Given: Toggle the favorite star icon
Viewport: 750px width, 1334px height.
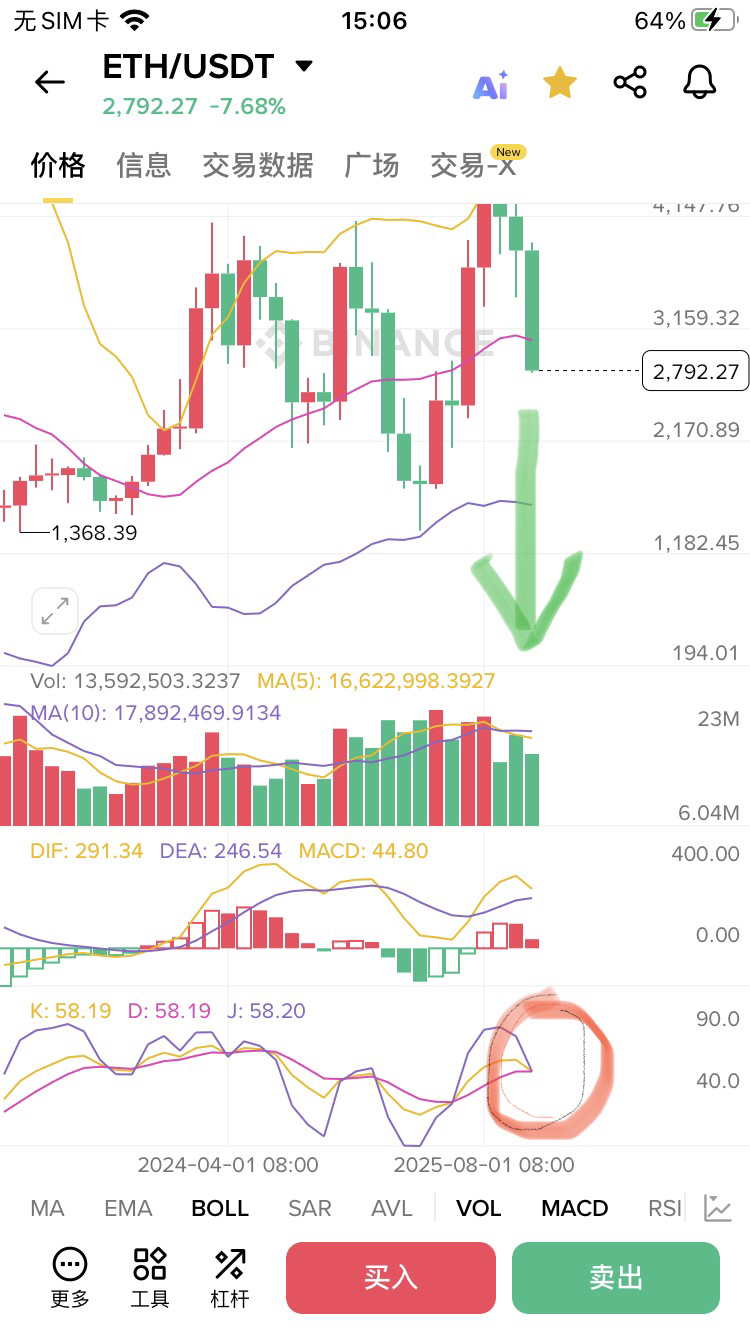Looking at the screenshot, I should 560,83.
